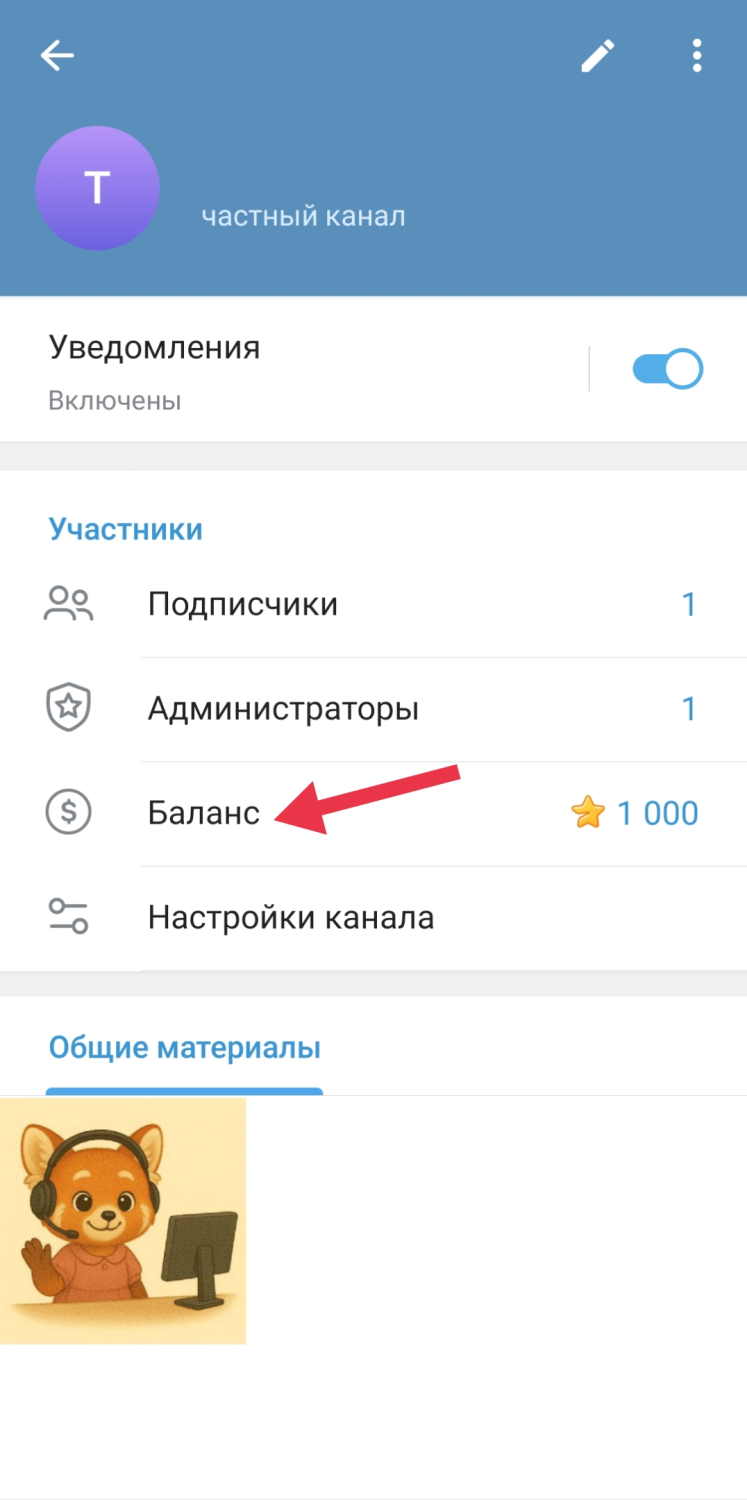Image resolution: width=747 pixels, height=1500 pixels.
Task: Open the three-dot overflow menu
Action: (x=697, y=56)
